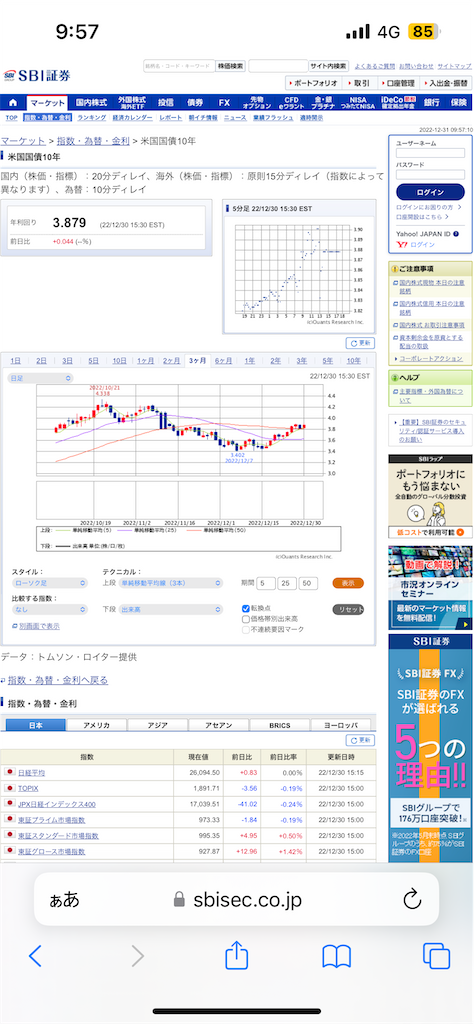The height and width of the screenshot is (1024, 474).
Task: Switch to the 1年 chart period
Action: [249, 360]
